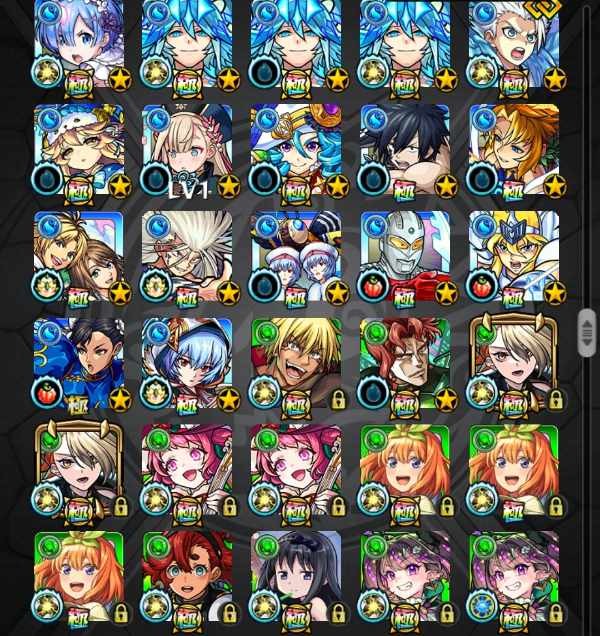Screen dimensions: 600x636
Task: Select the shirtless black-haired man tile
Action: point(405,151)
